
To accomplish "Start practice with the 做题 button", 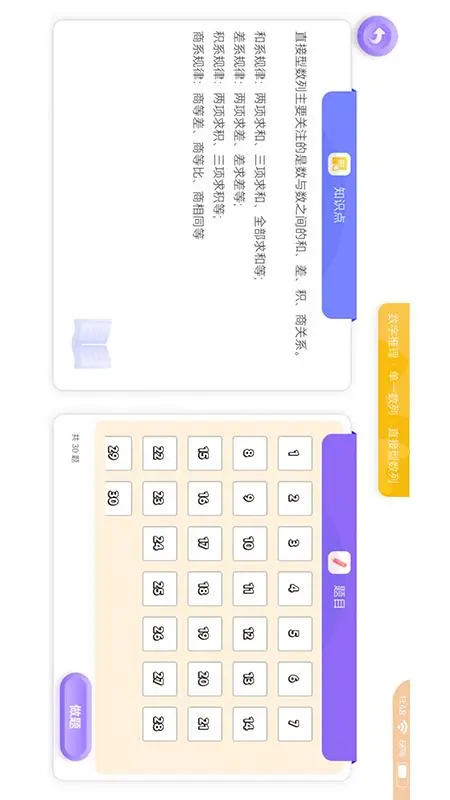I will coord(75,716).
